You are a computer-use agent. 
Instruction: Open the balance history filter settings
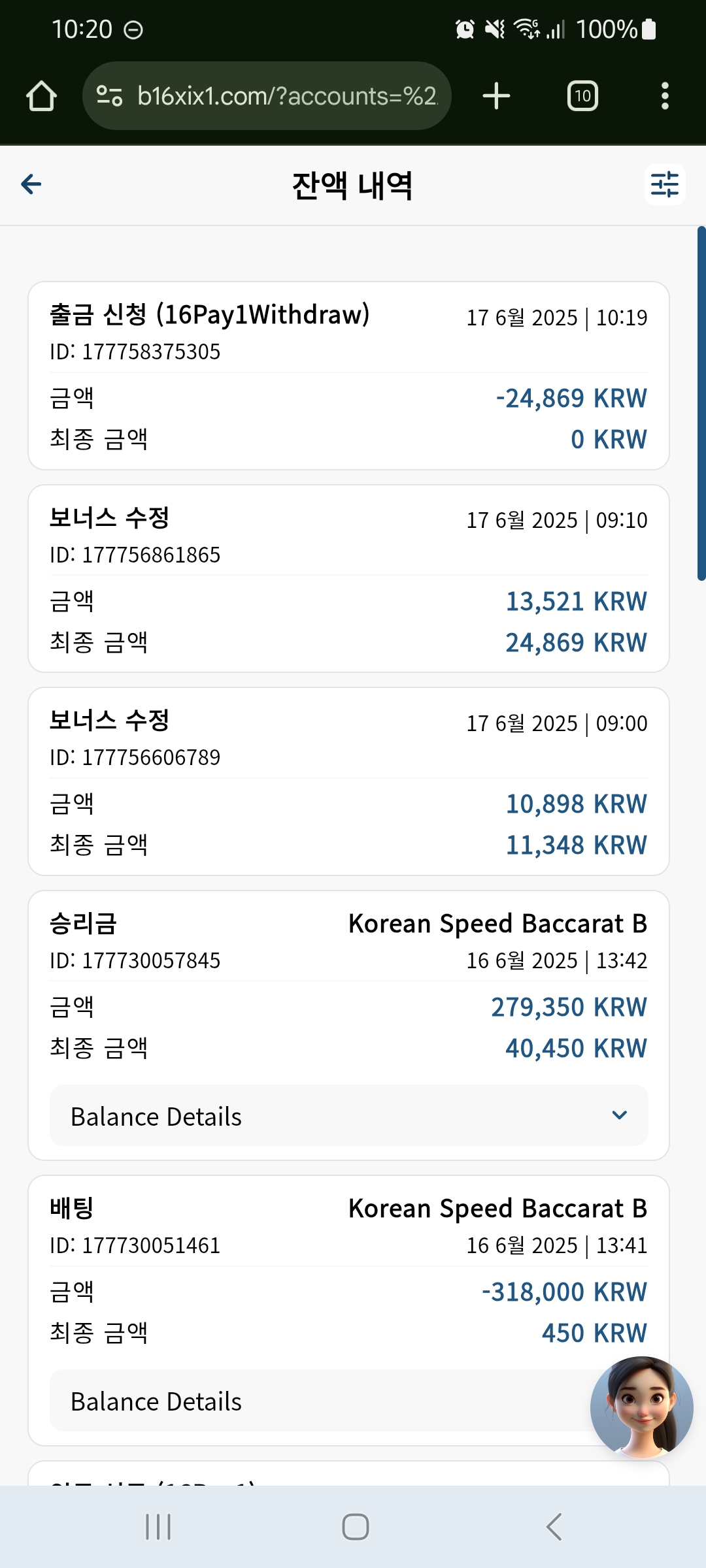tap(665, 185)
